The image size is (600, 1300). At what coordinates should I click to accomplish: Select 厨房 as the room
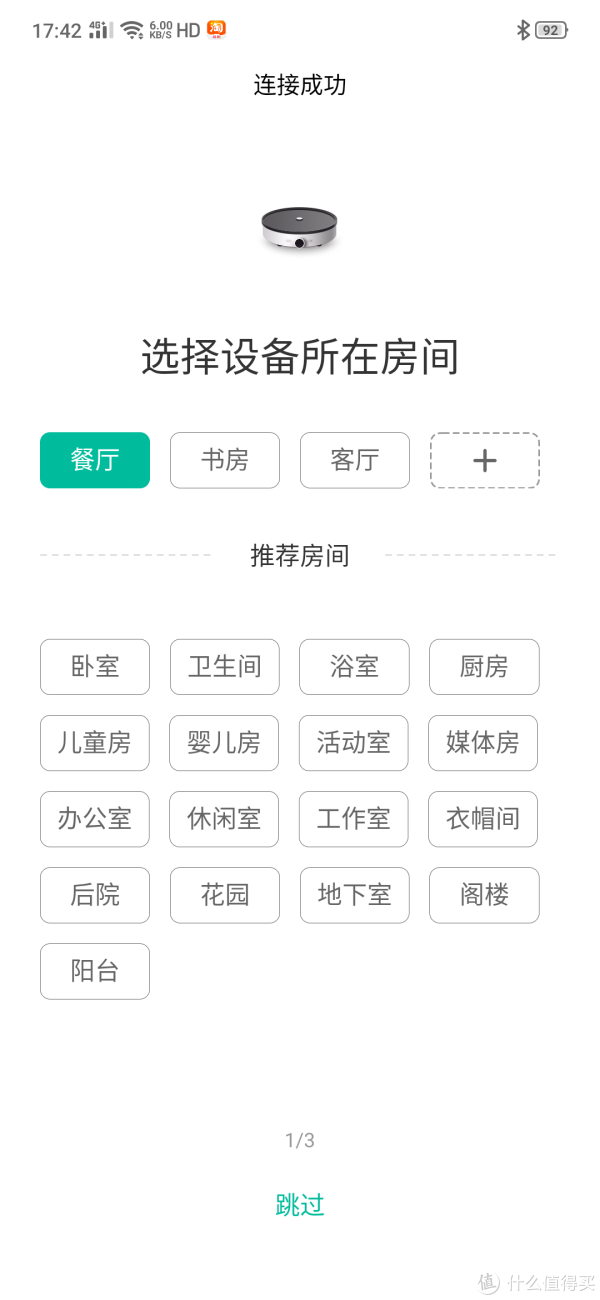coord(484,667)
